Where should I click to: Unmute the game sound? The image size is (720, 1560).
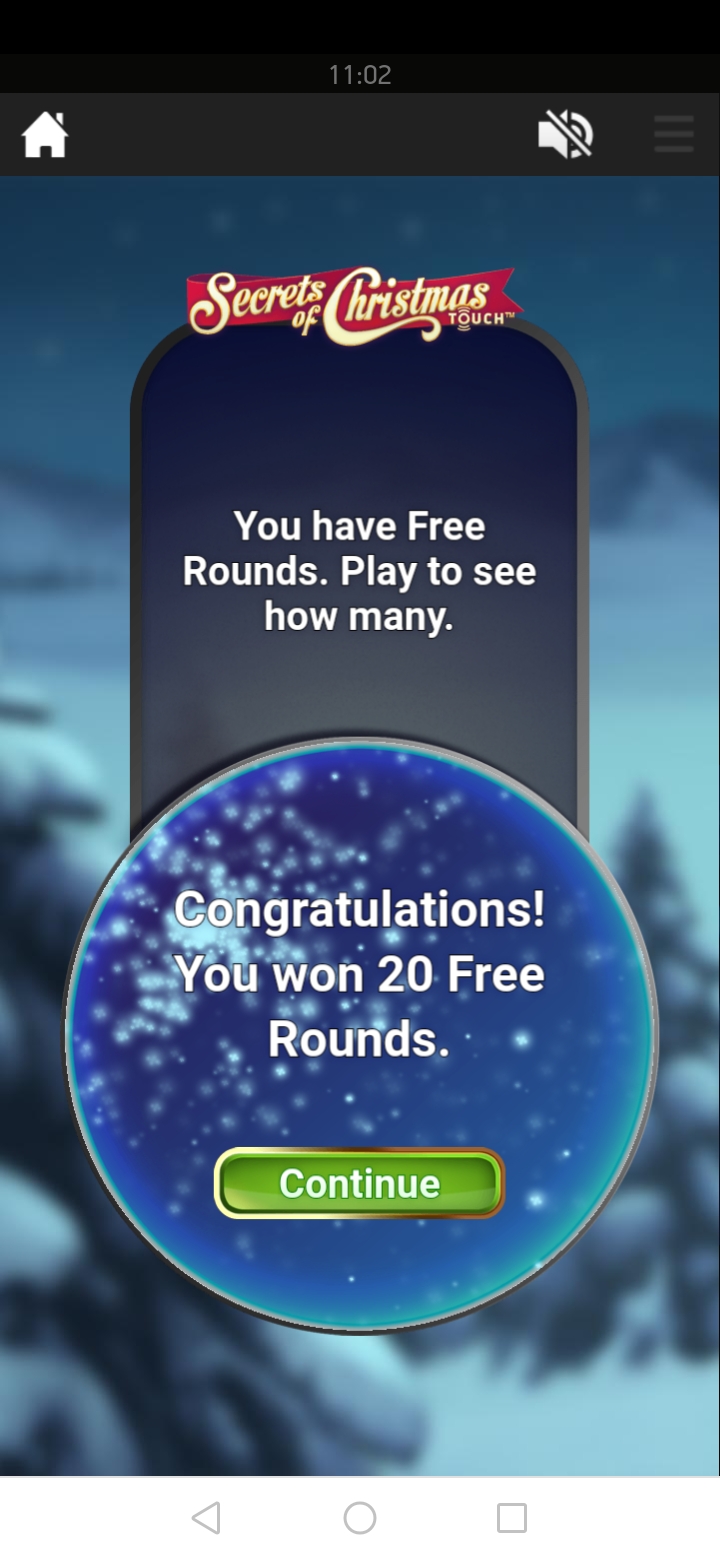click(x=565, y=134)
